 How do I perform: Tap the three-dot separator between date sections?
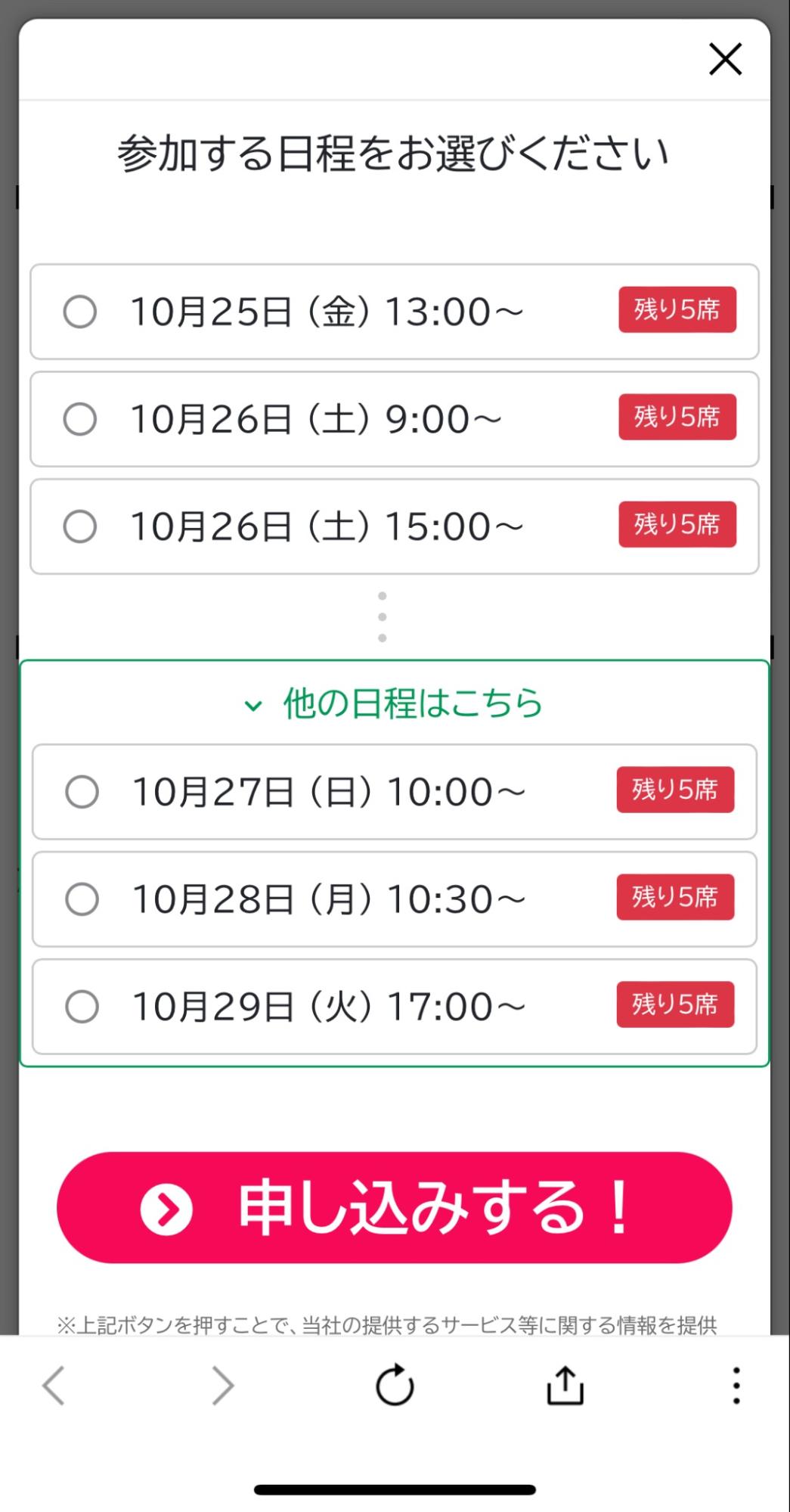[382, 616]
